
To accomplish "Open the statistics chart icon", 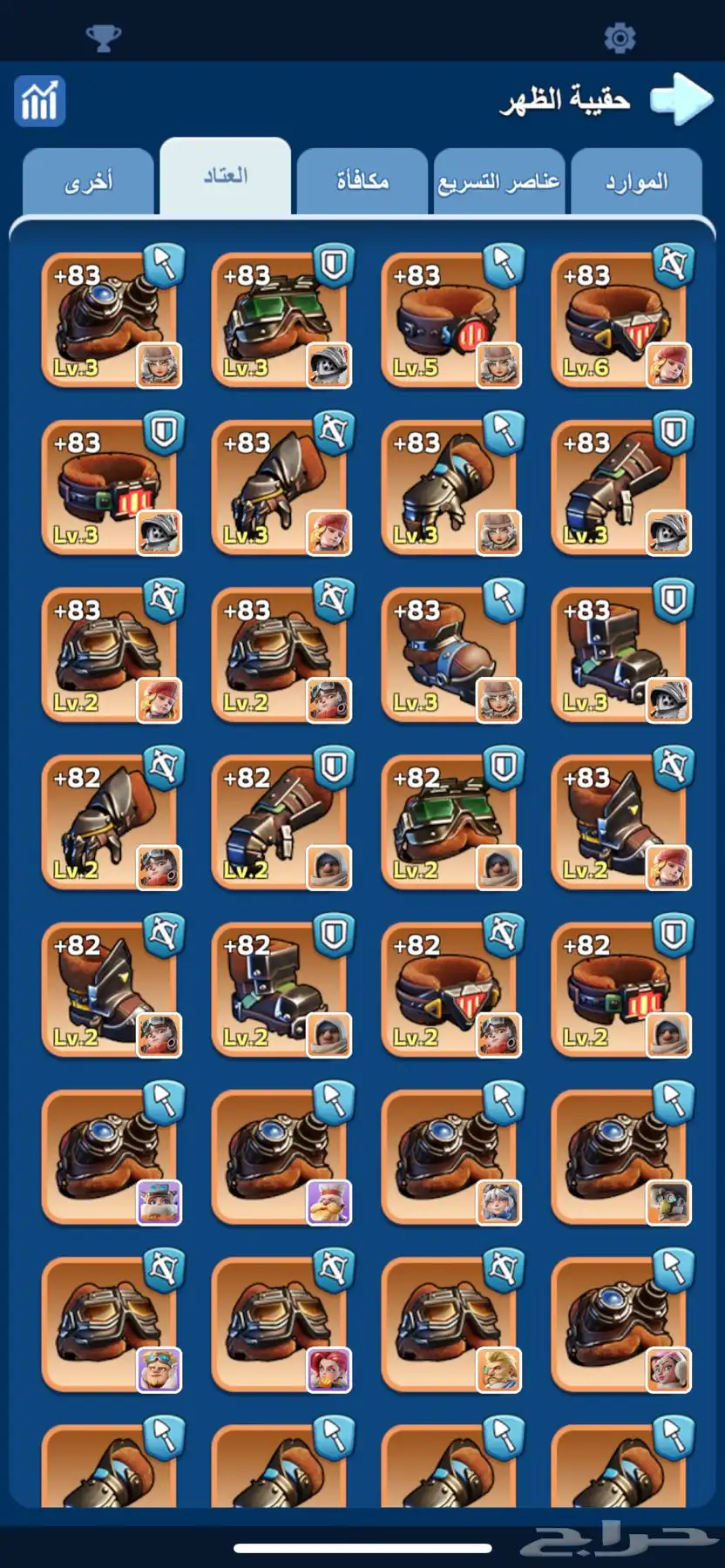I will 39,101.
